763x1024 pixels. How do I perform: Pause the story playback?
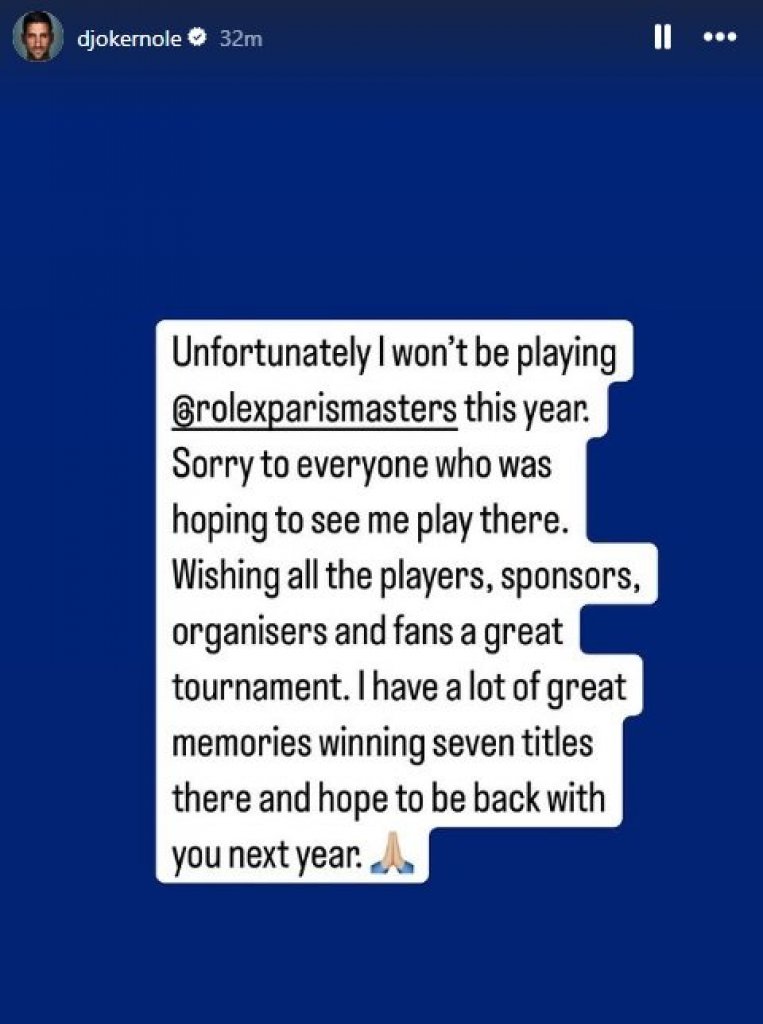pyautogui.click(x=661, y=38)
